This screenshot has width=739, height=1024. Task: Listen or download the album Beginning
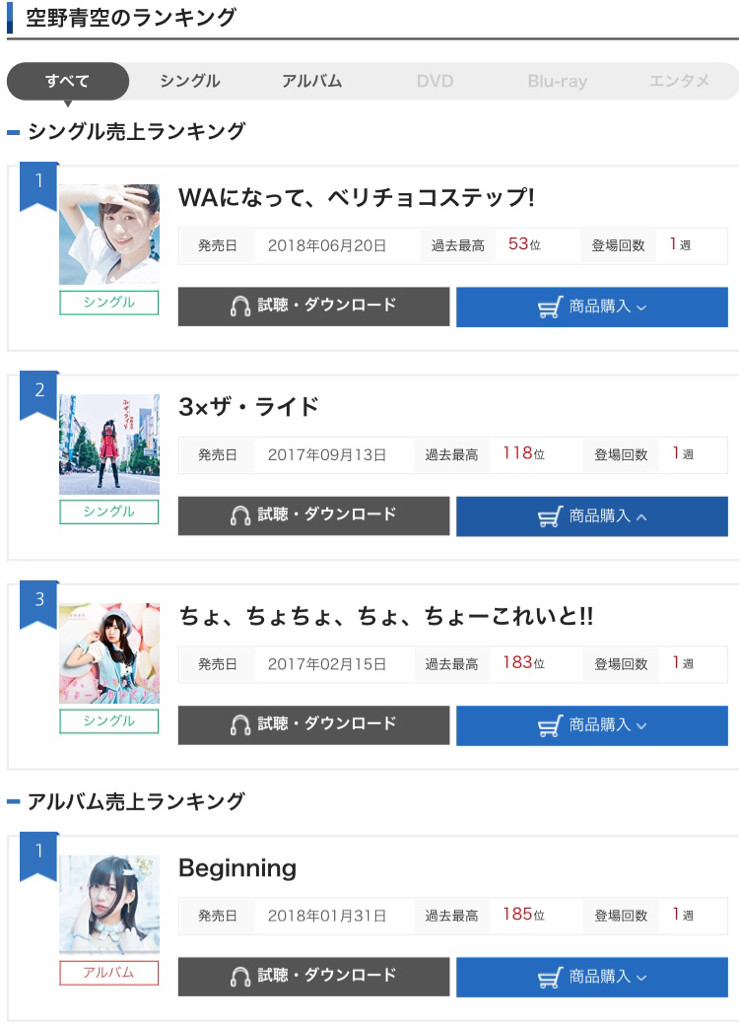point(314,976)
